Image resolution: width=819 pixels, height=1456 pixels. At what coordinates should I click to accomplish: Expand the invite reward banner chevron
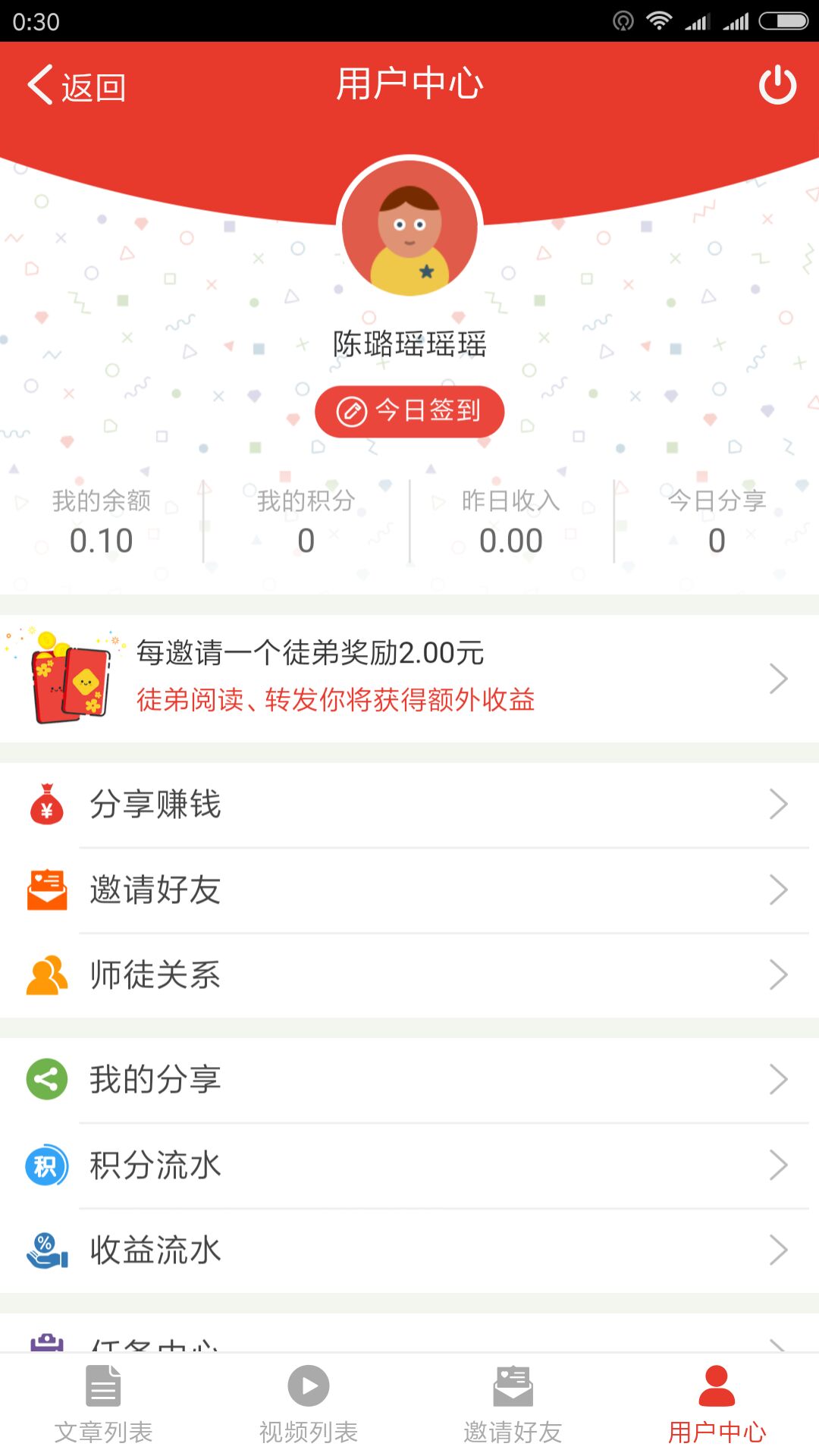click(x=779, y=679)
